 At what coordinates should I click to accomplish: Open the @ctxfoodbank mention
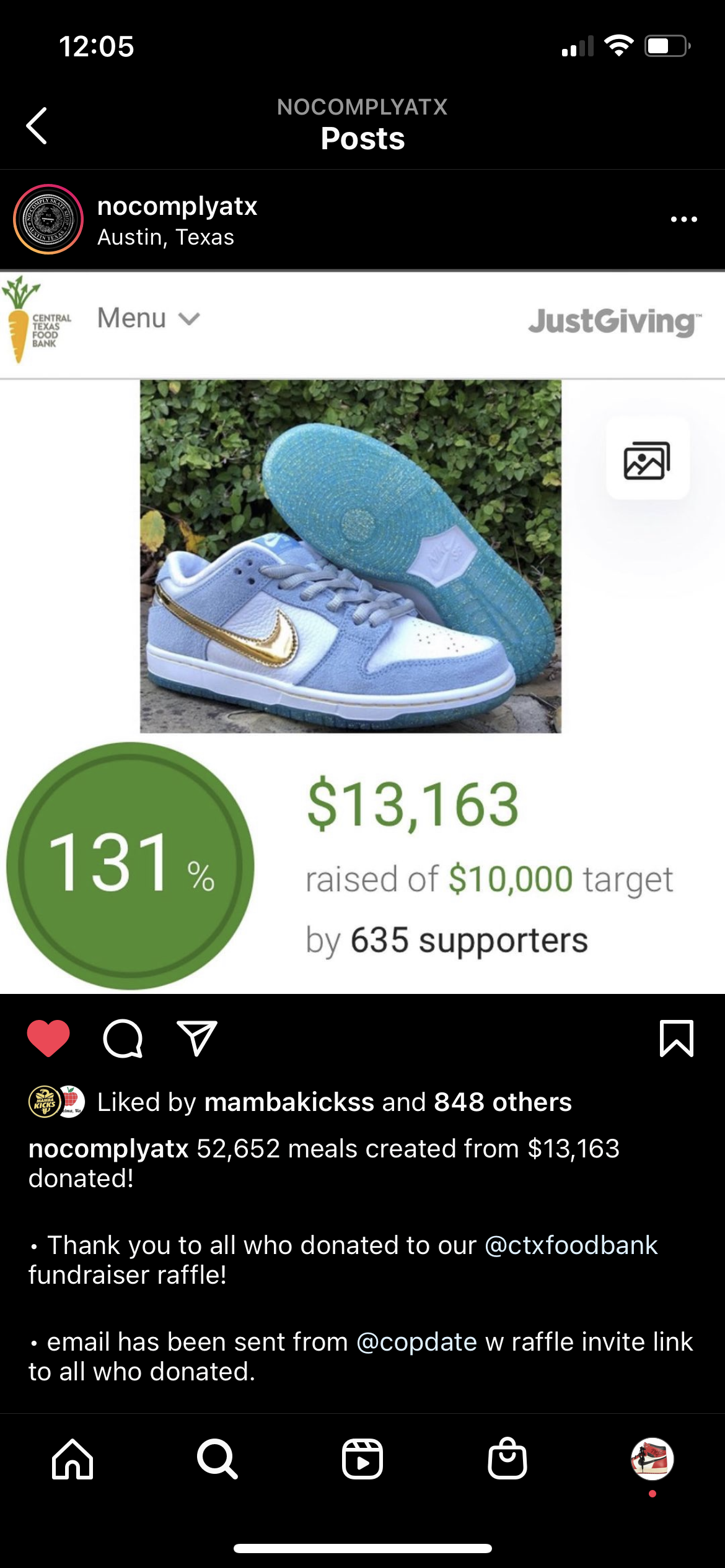click(571, 1245)
